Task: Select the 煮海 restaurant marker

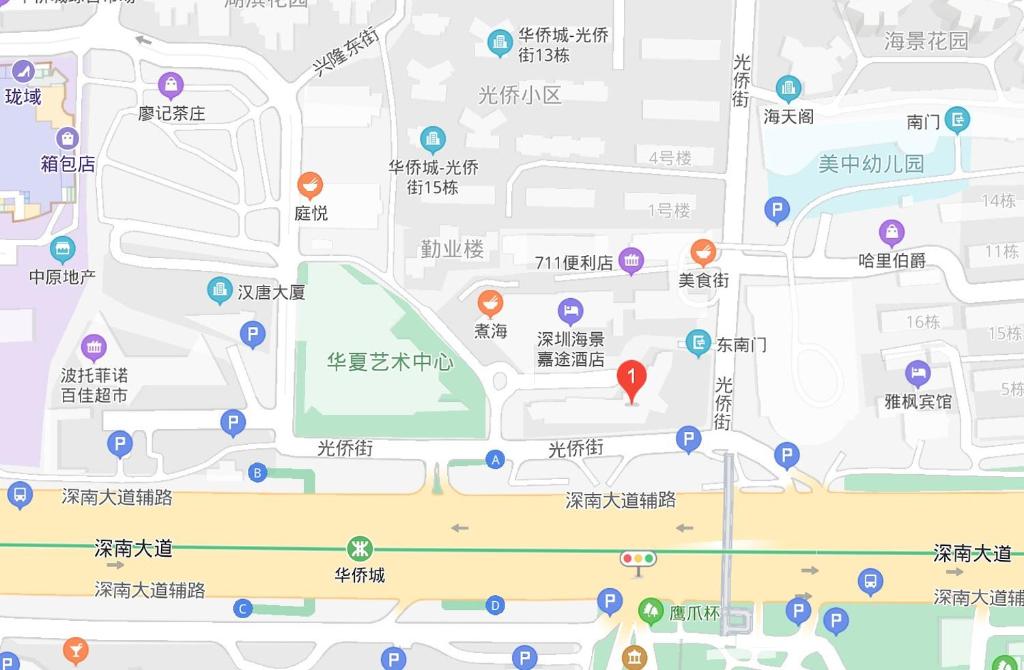Action: pyautogui.click(x=489, y=303)
